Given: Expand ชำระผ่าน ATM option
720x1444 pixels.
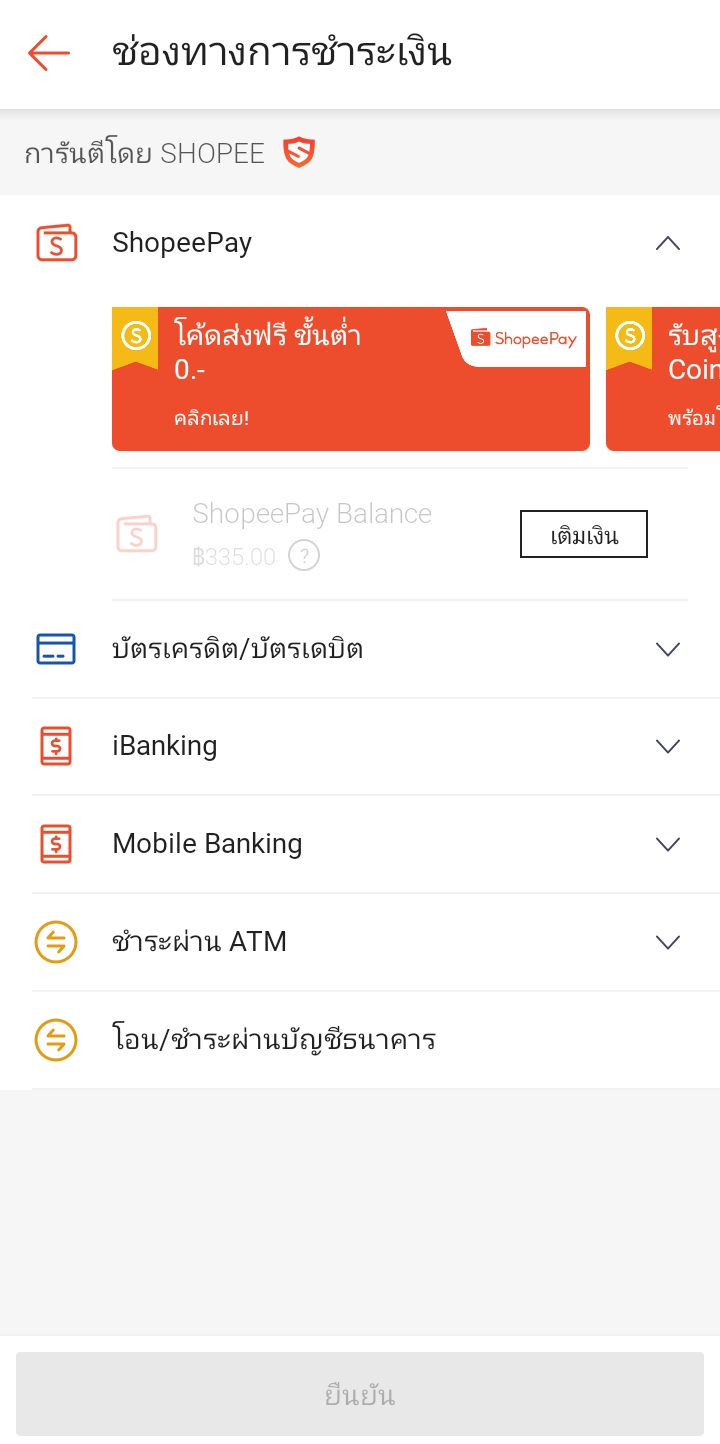Looking at the screenshot, I should pyautogui.click(x=360, y=942).
